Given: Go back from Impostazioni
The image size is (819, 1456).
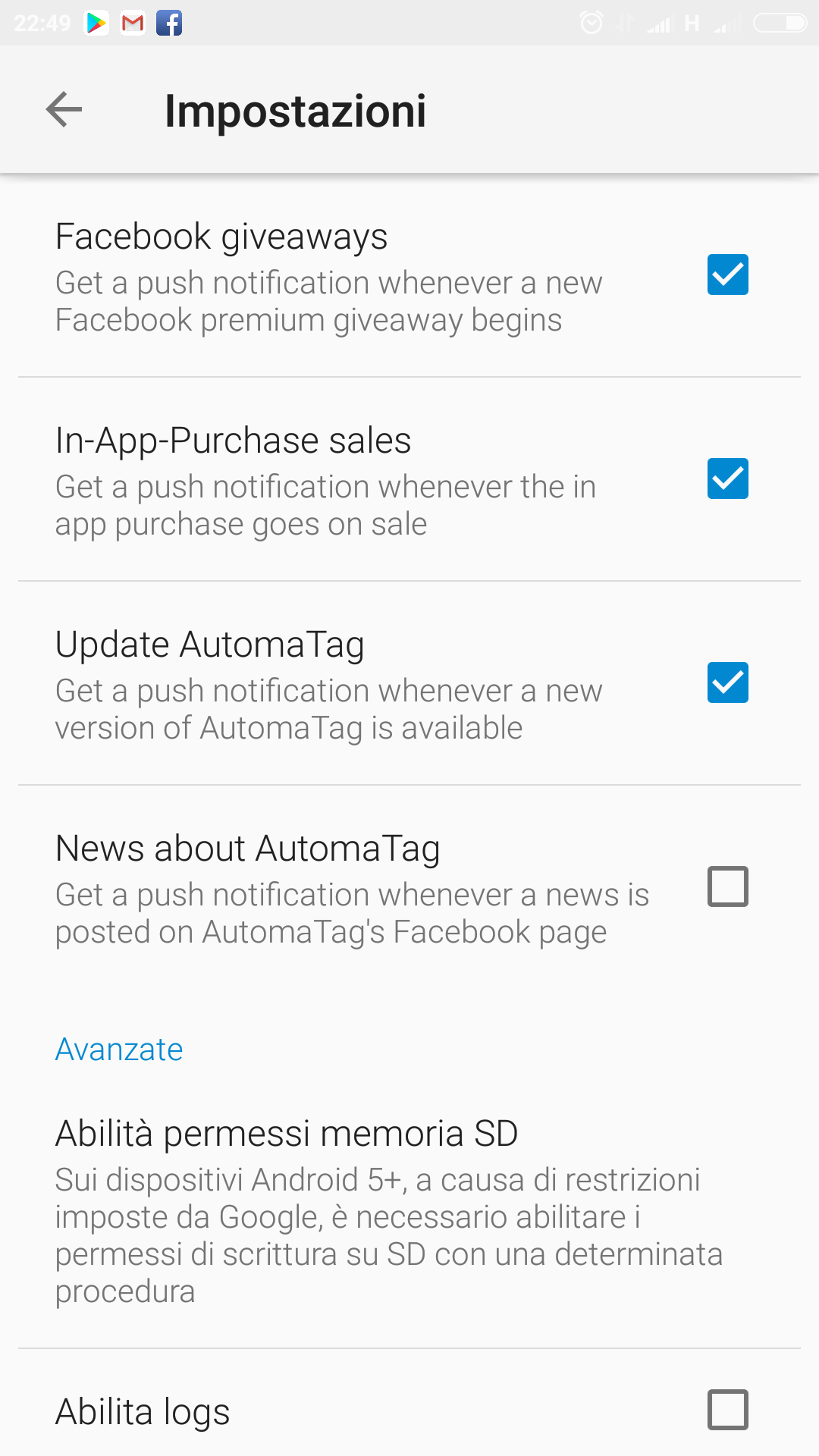Looking at the screenshot, I should 64,110.
